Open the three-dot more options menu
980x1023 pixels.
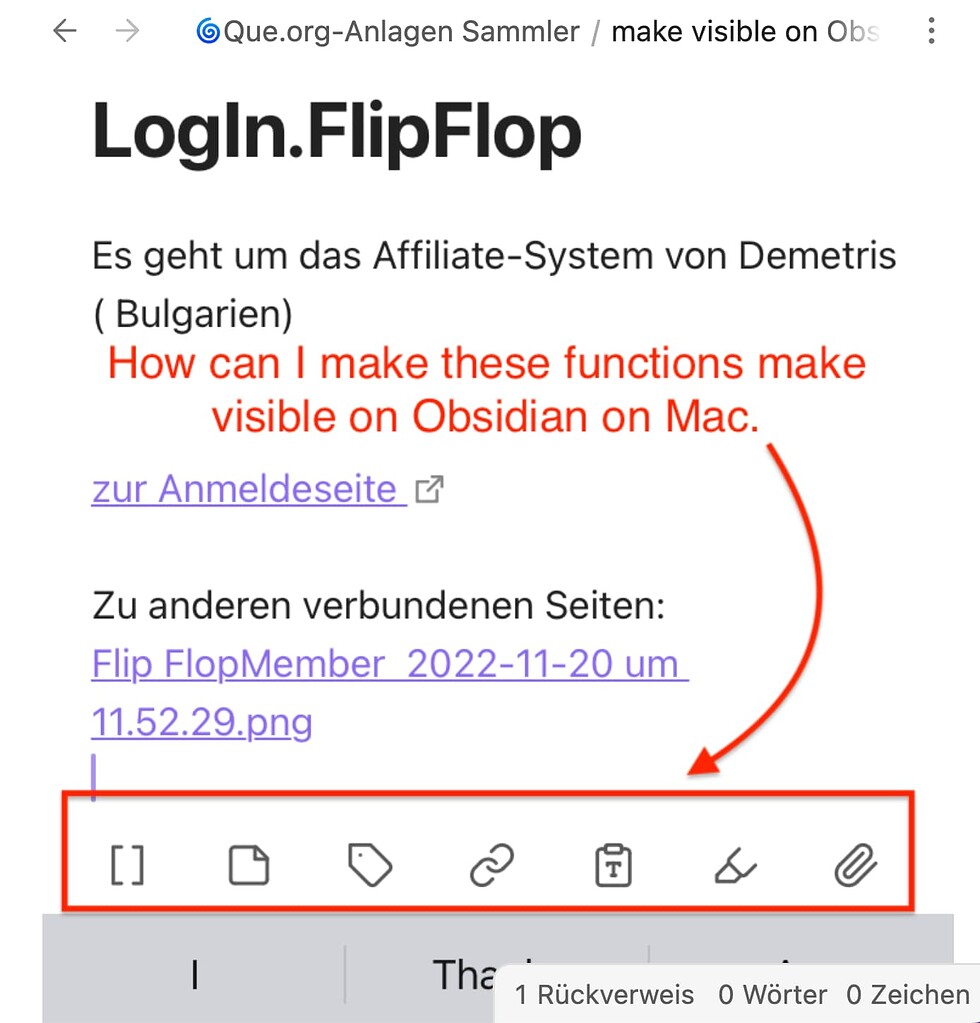tap(931, 32)
